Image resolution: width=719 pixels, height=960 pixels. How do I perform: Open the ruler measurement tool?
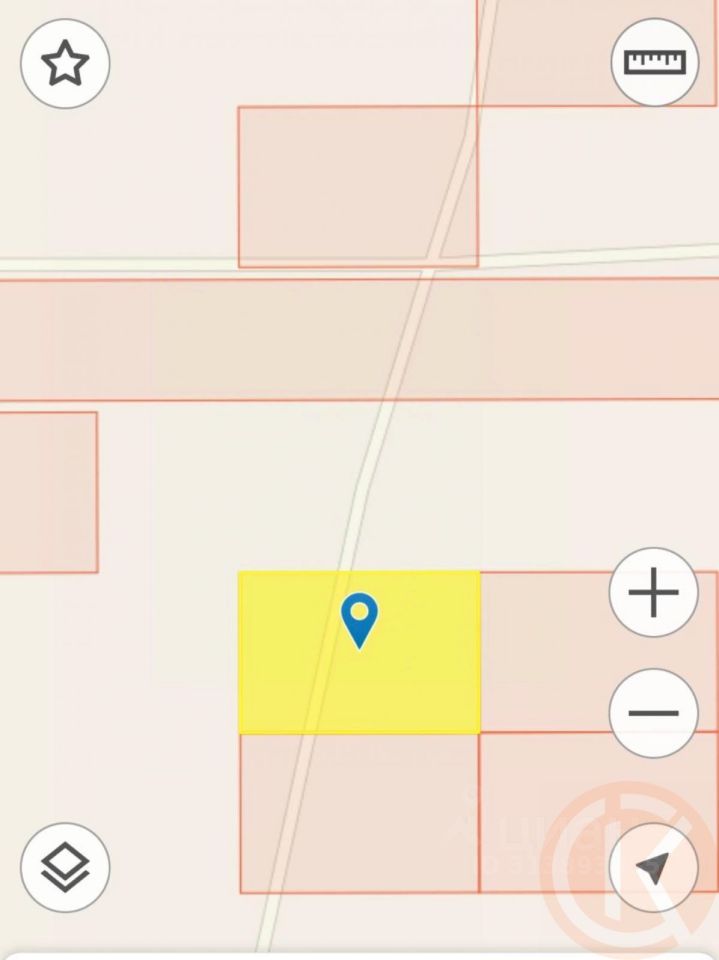[x=655, y=62]
